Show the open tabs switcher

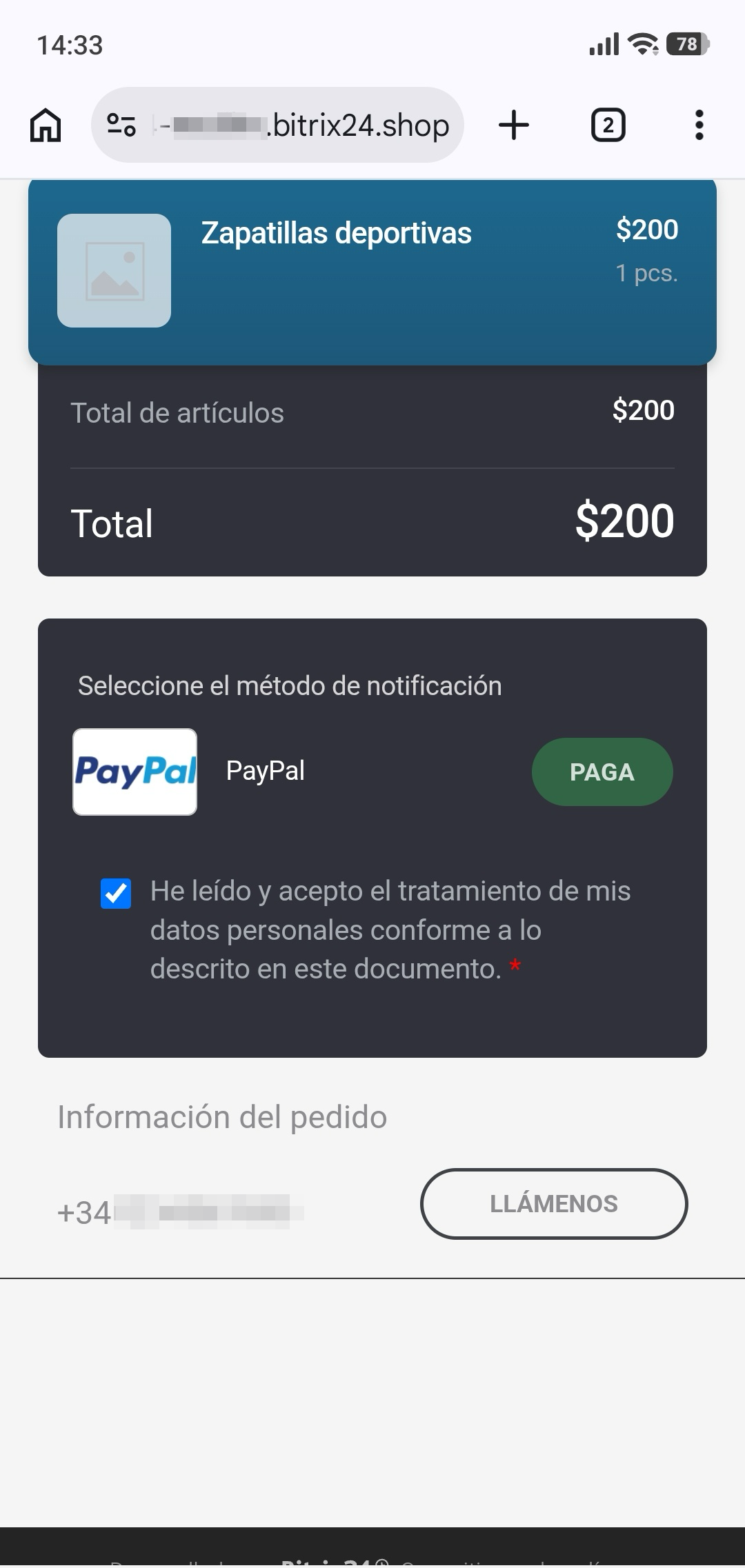pyautogui.click(x=608, y=125)
